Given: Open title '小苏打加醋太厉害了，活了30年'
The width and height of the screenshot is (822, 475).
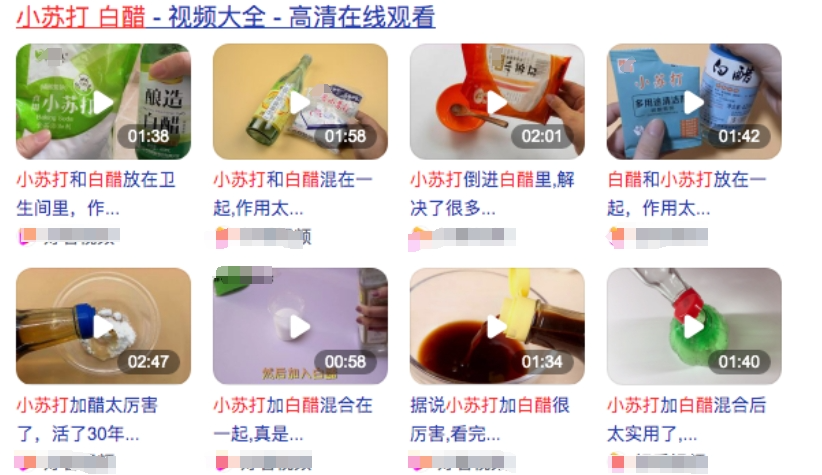Looking at the screenshot, I should [87, 406].
